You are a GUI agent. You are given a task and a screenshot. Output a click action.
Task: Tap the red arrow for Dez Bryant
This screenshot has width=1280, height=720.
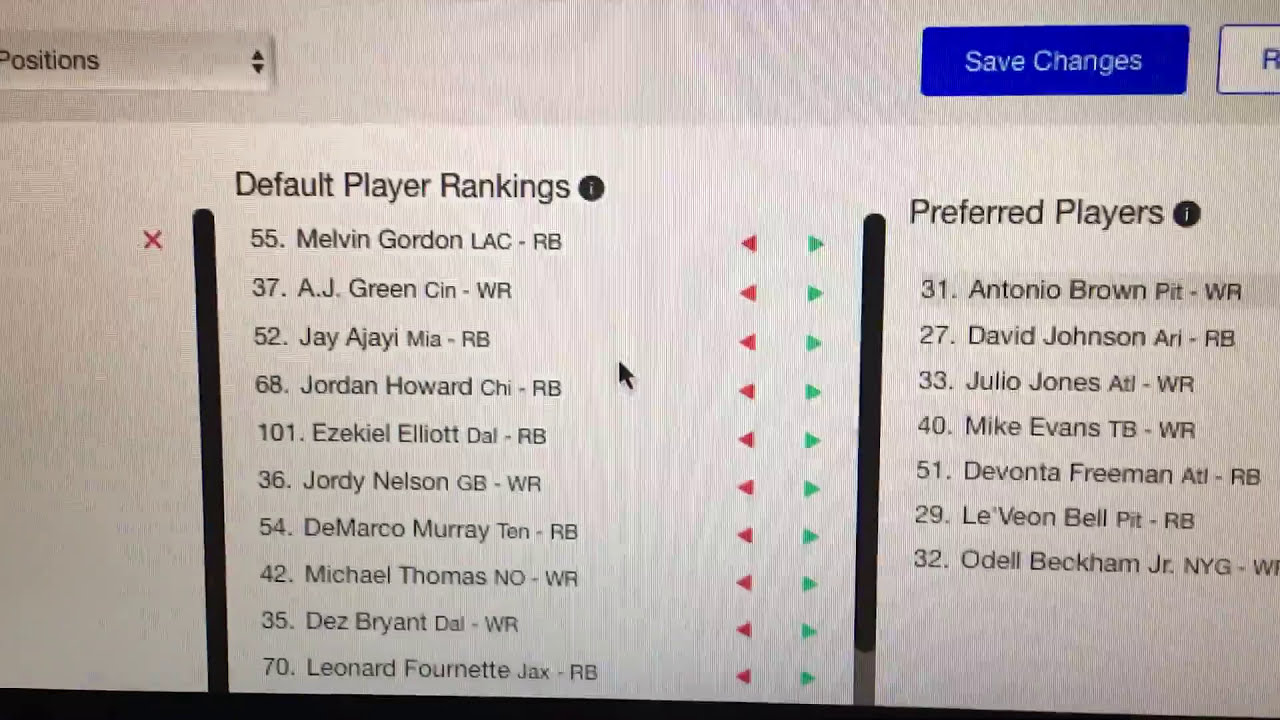[x=744, y=630]
